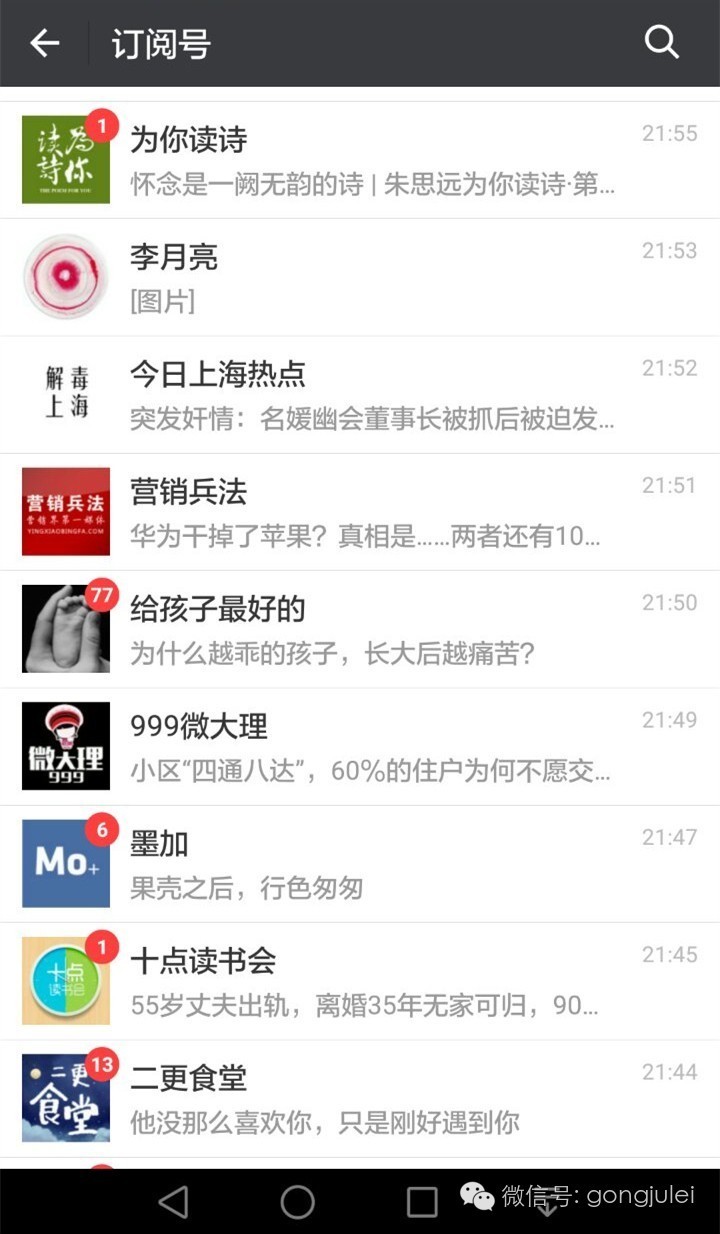
Task: Tap the 墨加 Mo+ blue avatar
Action: click(x=66, y=862)
